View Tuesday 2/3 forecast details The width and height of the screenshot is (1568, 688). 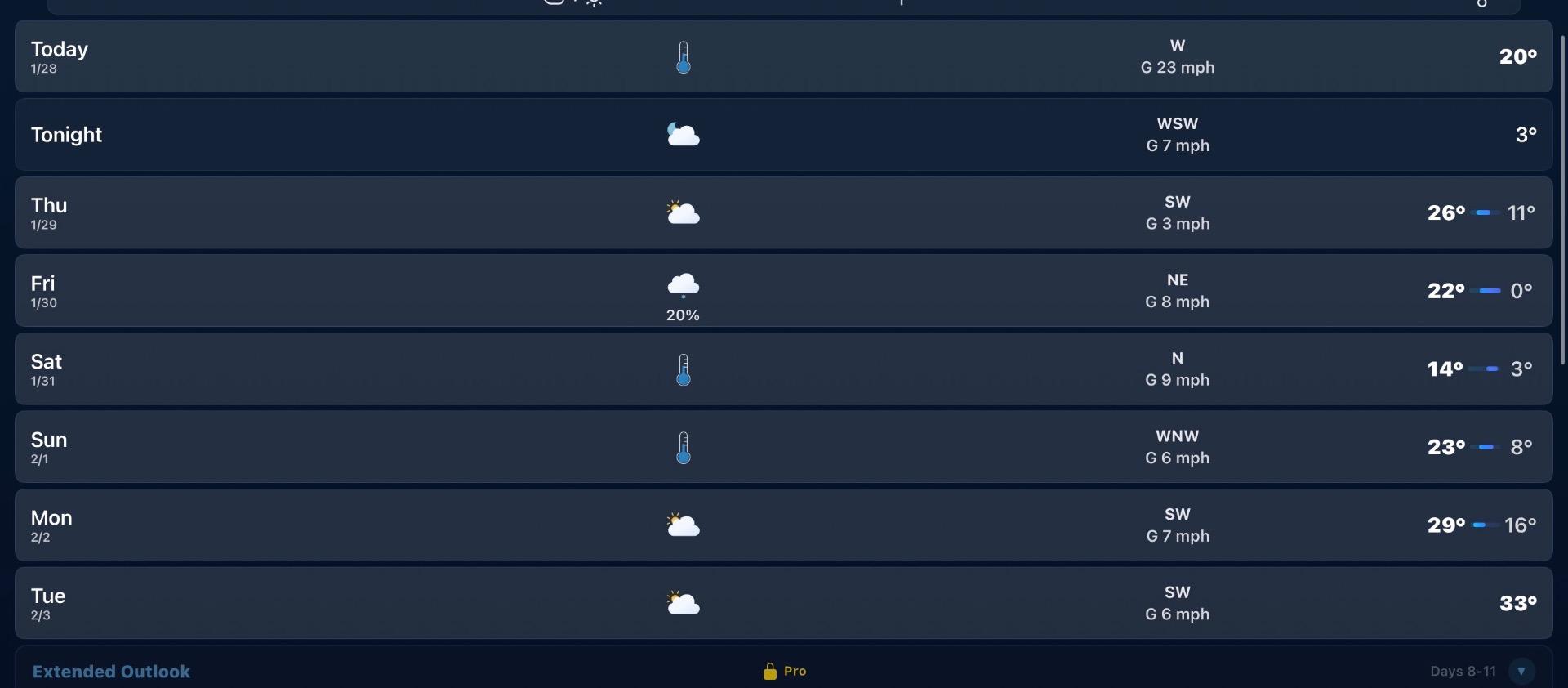784,603
